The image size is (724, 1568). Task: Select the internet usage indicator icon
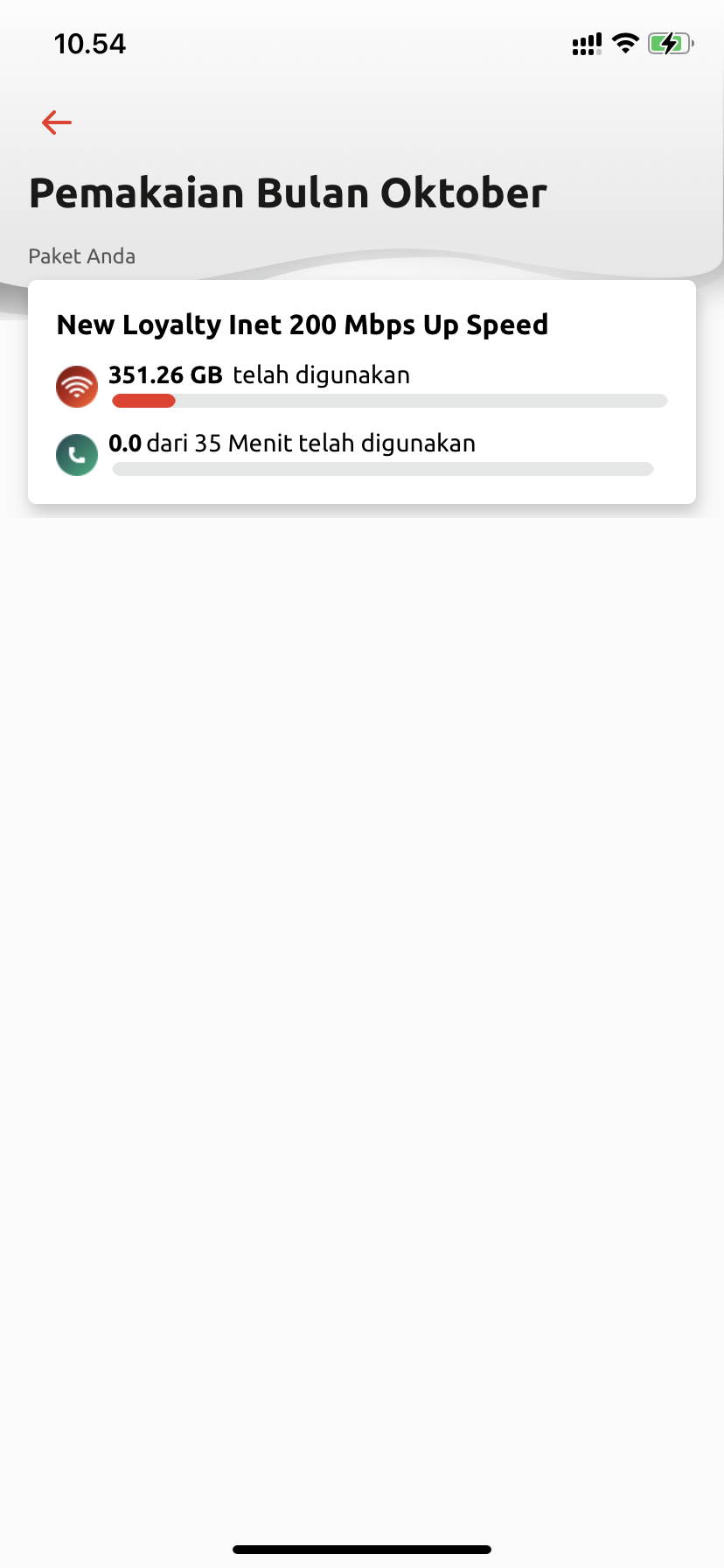pos(76,386)
